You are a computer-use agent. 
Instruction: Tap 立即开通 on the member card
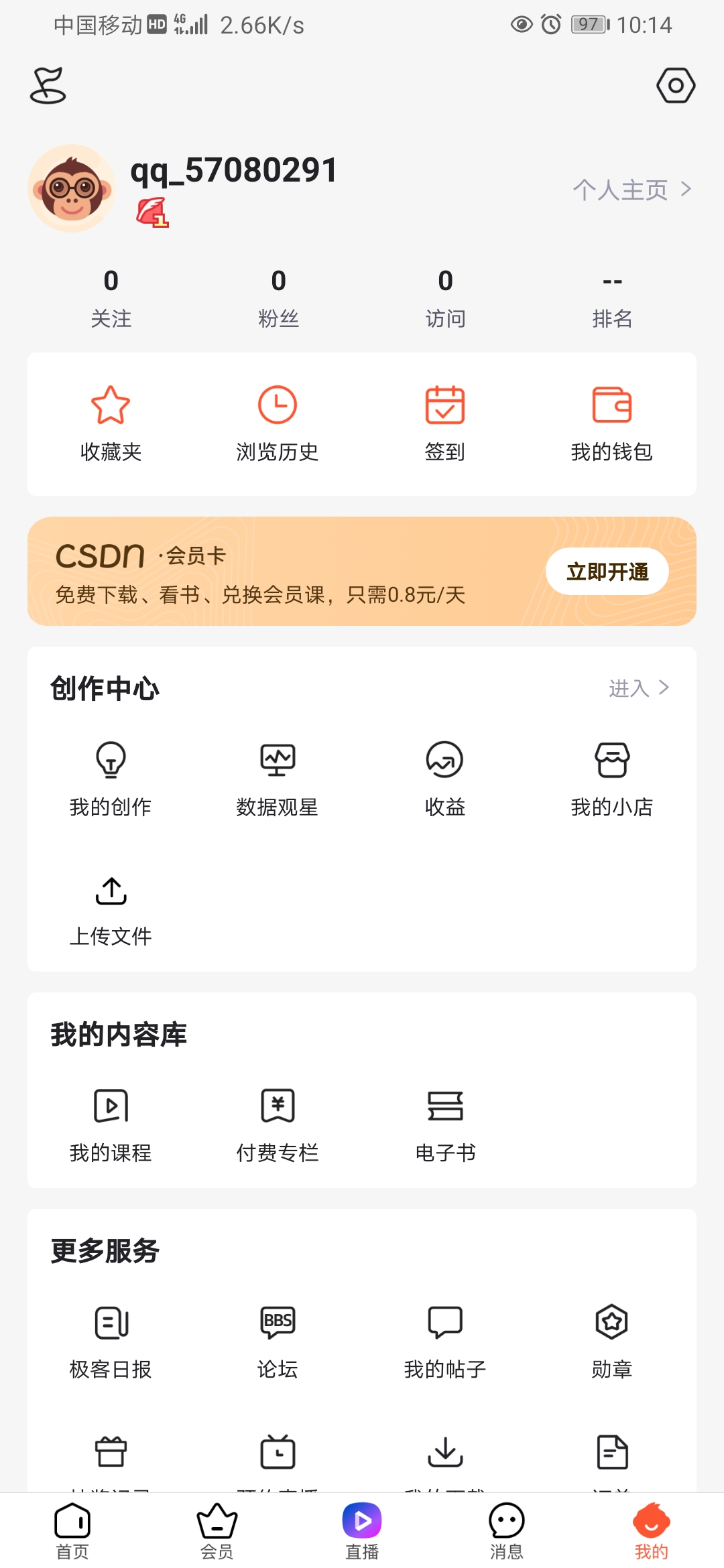coord(607,572)
